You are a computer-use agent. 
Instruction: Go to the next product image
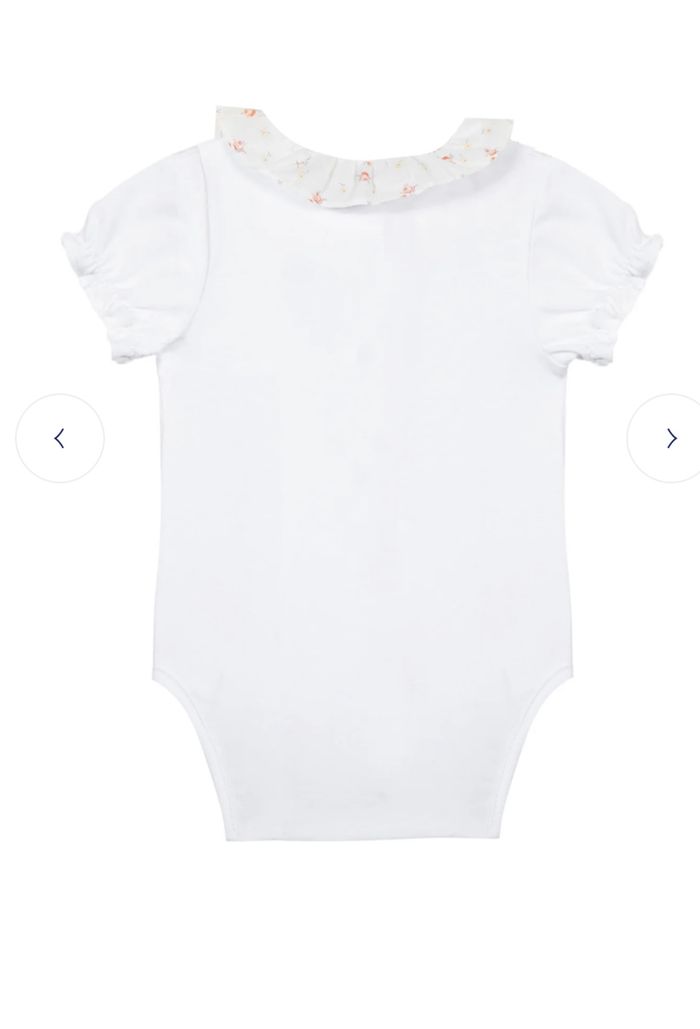[x=670, y=438]
